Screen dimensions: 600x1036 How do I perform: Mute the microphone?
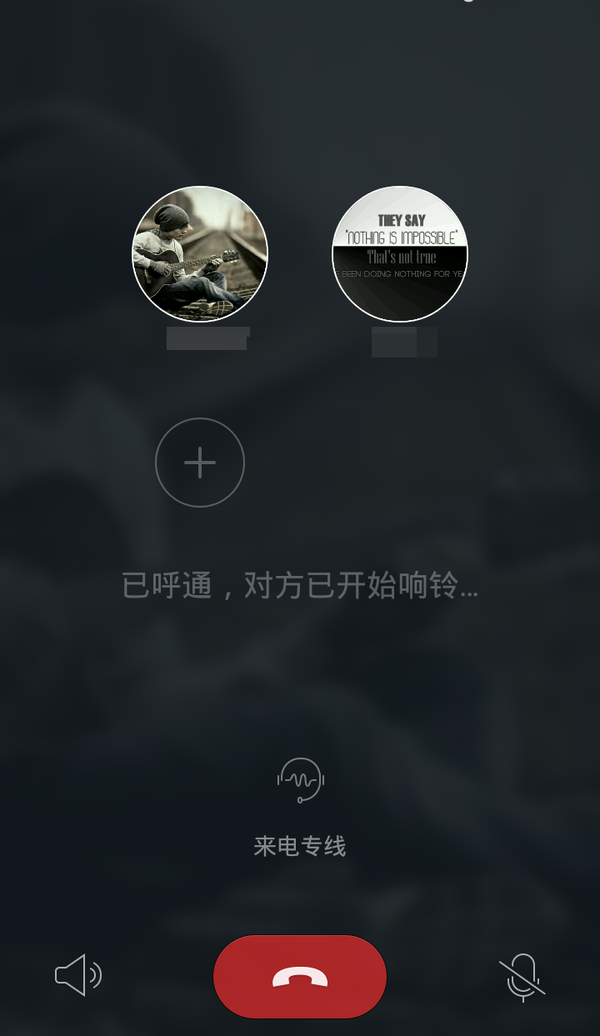tap(522, 977)
